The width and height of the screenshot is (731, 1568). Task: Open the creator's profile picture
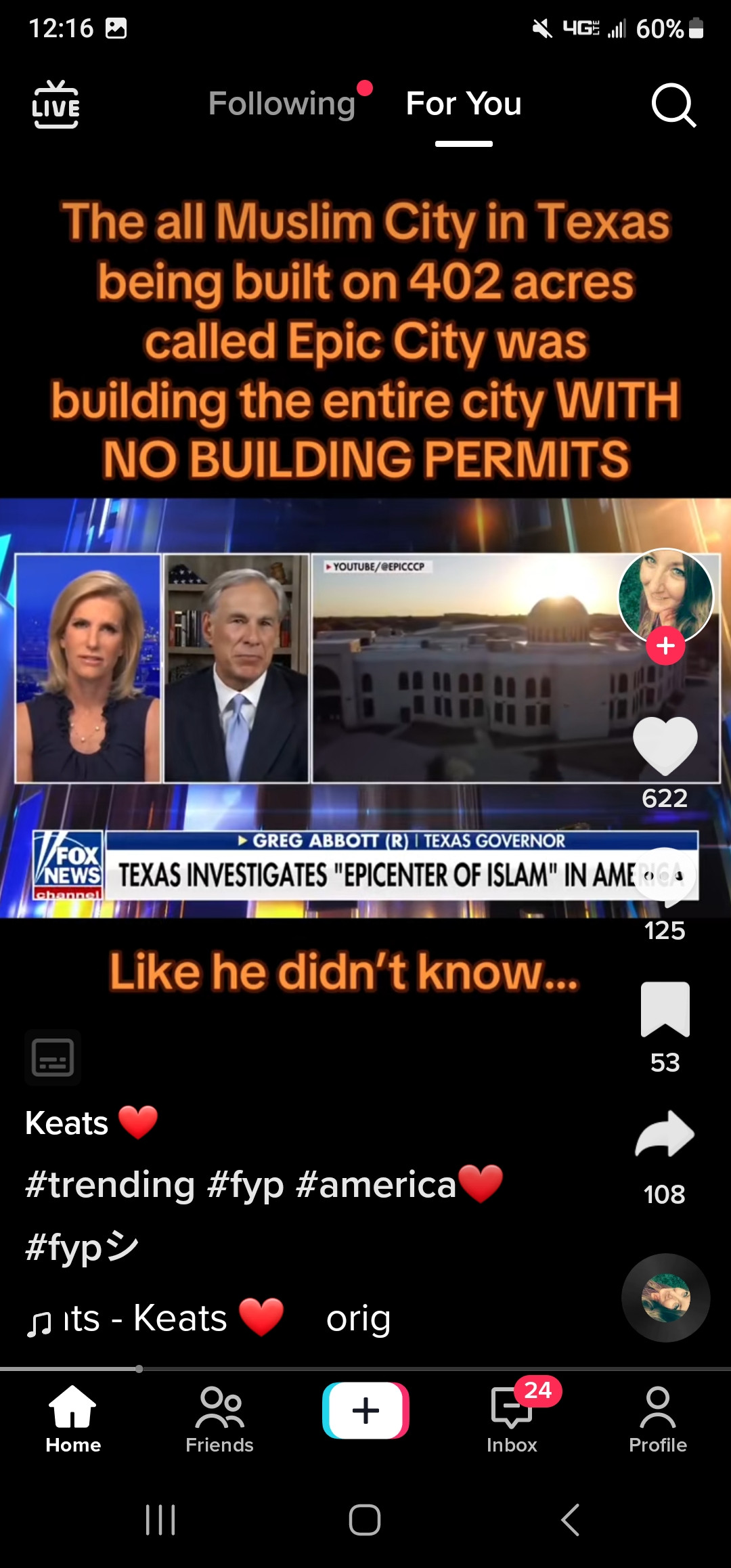665,594
